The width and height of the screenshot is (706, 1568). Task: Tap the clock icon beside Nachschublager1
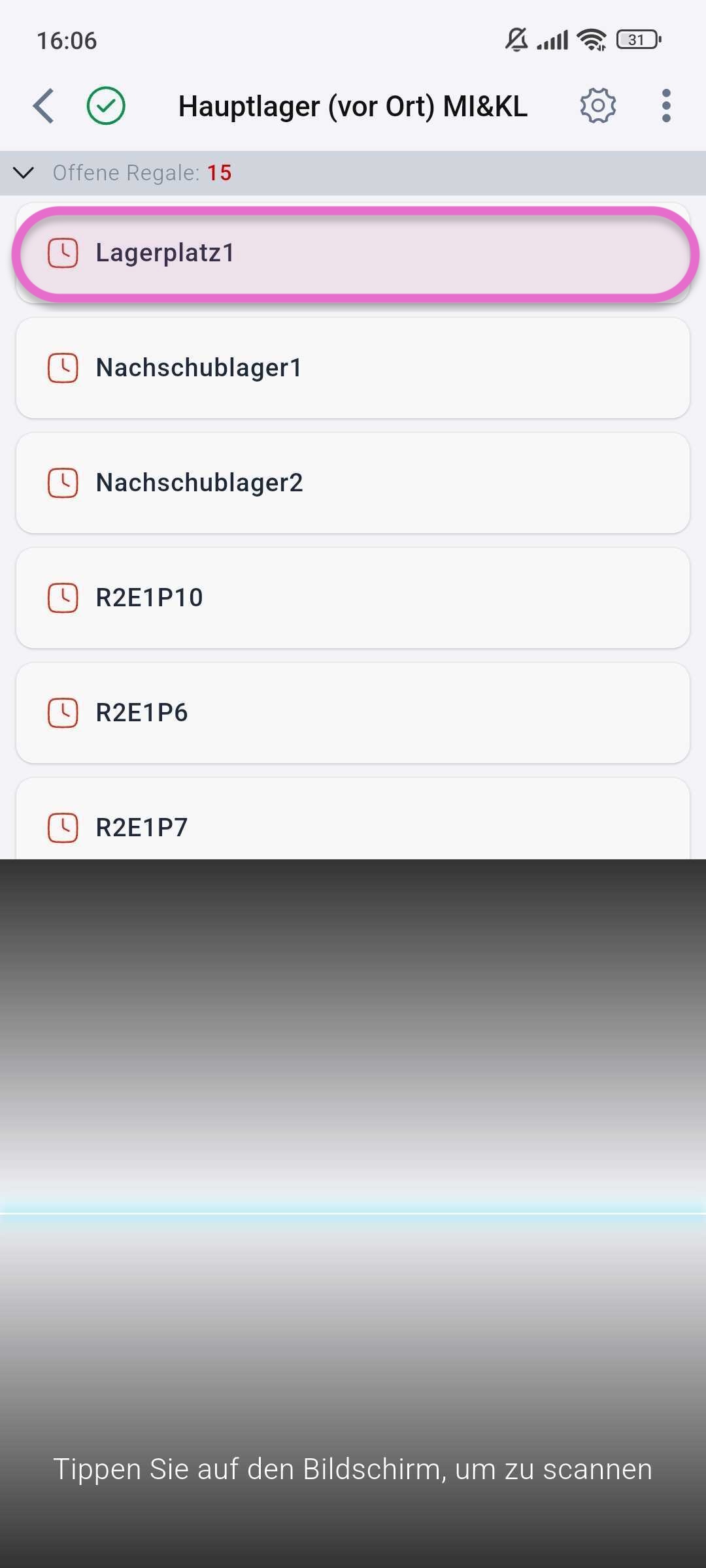click(63, 368)
